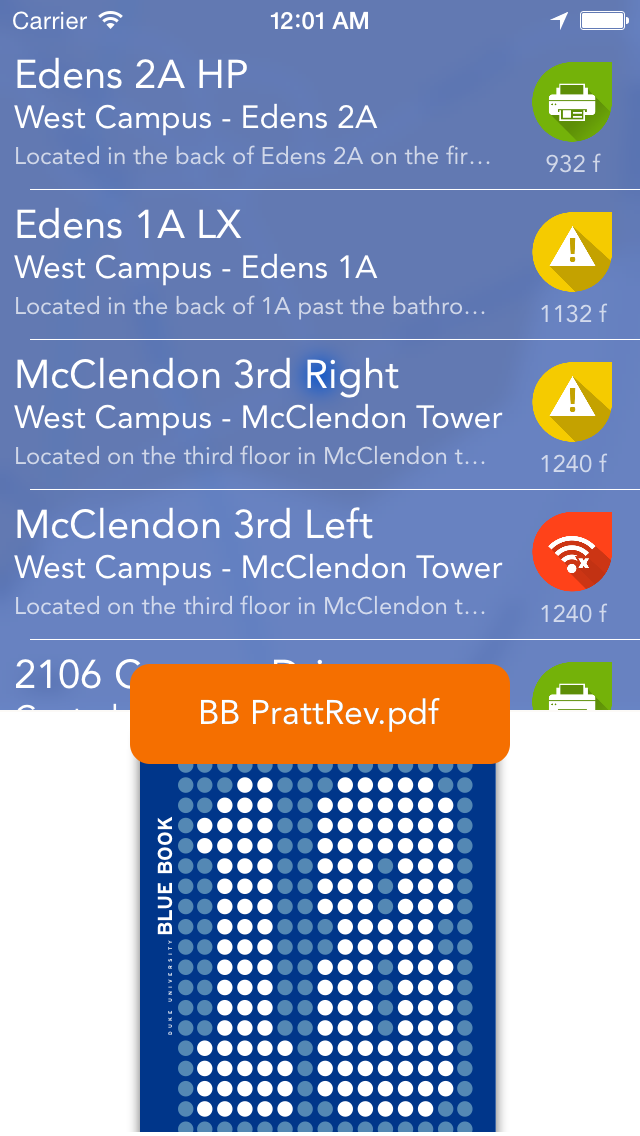Screen dimensions: 640x1136
Task: Select the Edens 1A LX printer
Action: click(320, 265)
